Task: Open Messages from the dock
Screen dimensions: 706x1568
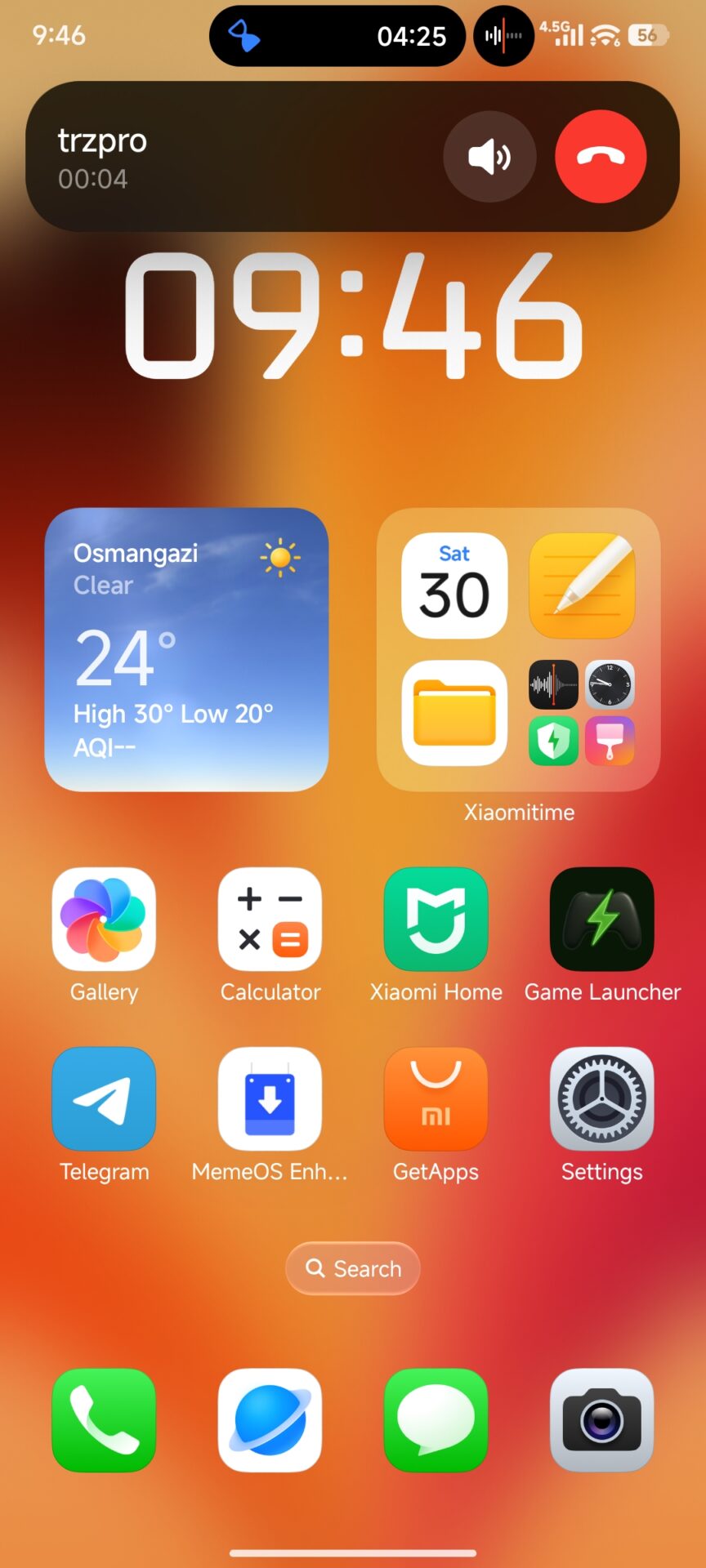Action: (x=436, y=1420)
